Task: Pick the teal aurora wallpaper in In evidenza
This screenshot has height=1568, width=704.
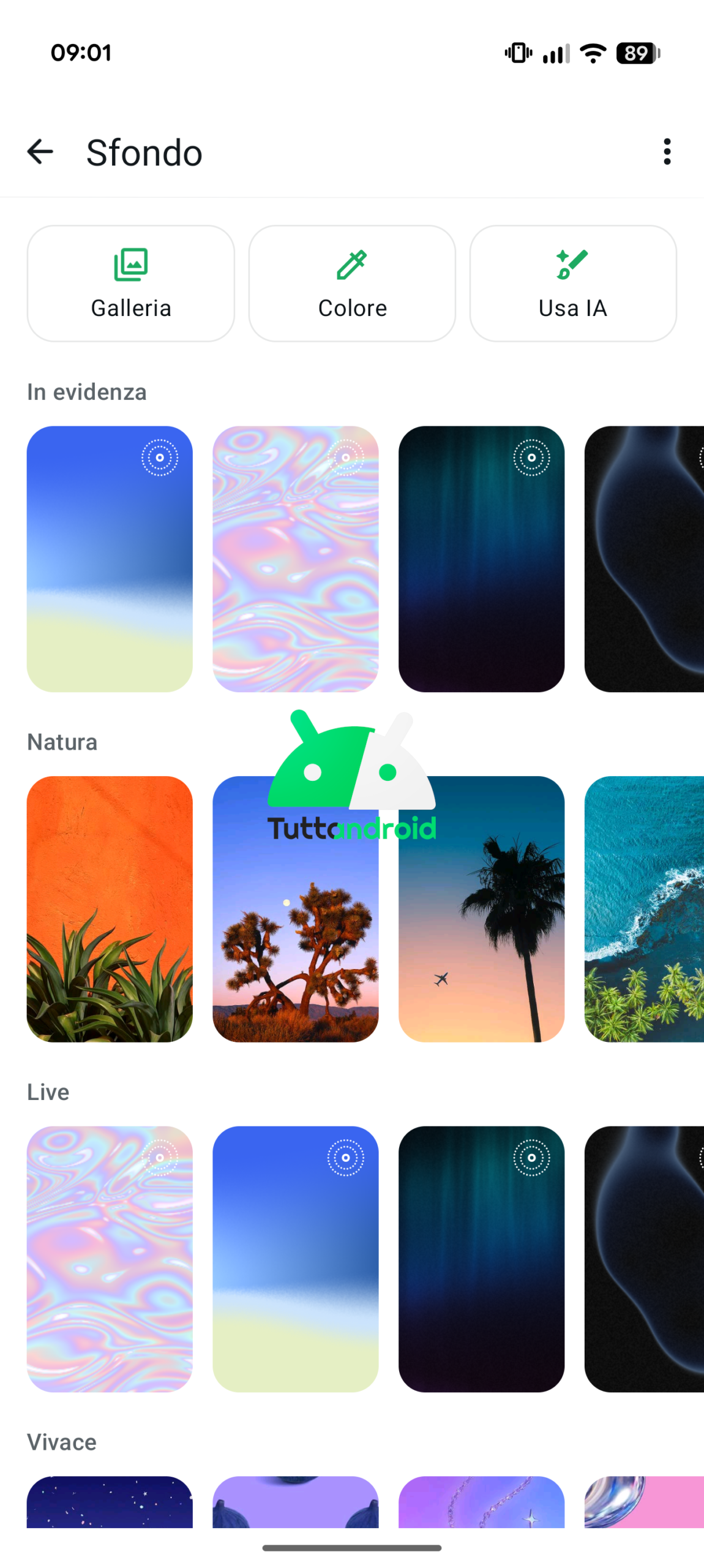Action: click(x=481, y=559)
